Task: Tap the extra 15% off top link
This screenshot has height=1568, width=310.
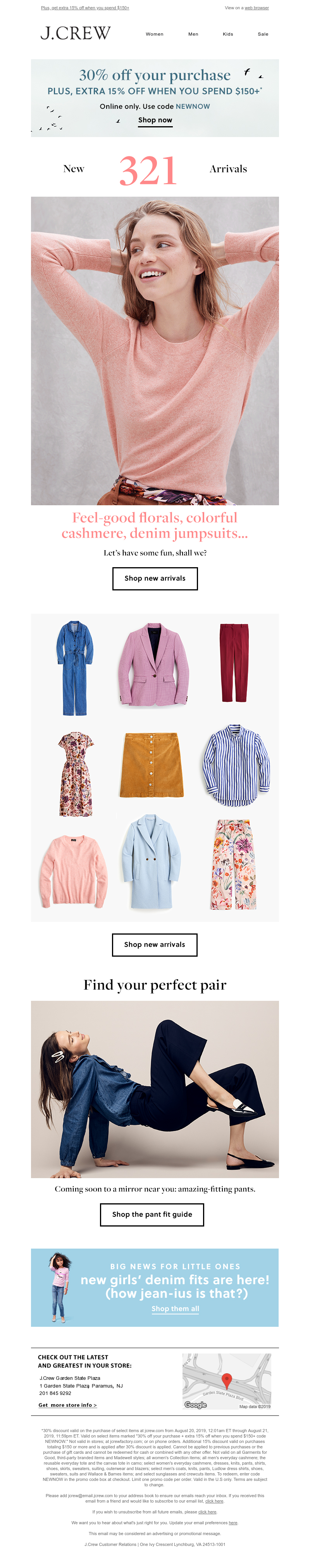Action: coord(84,8)
